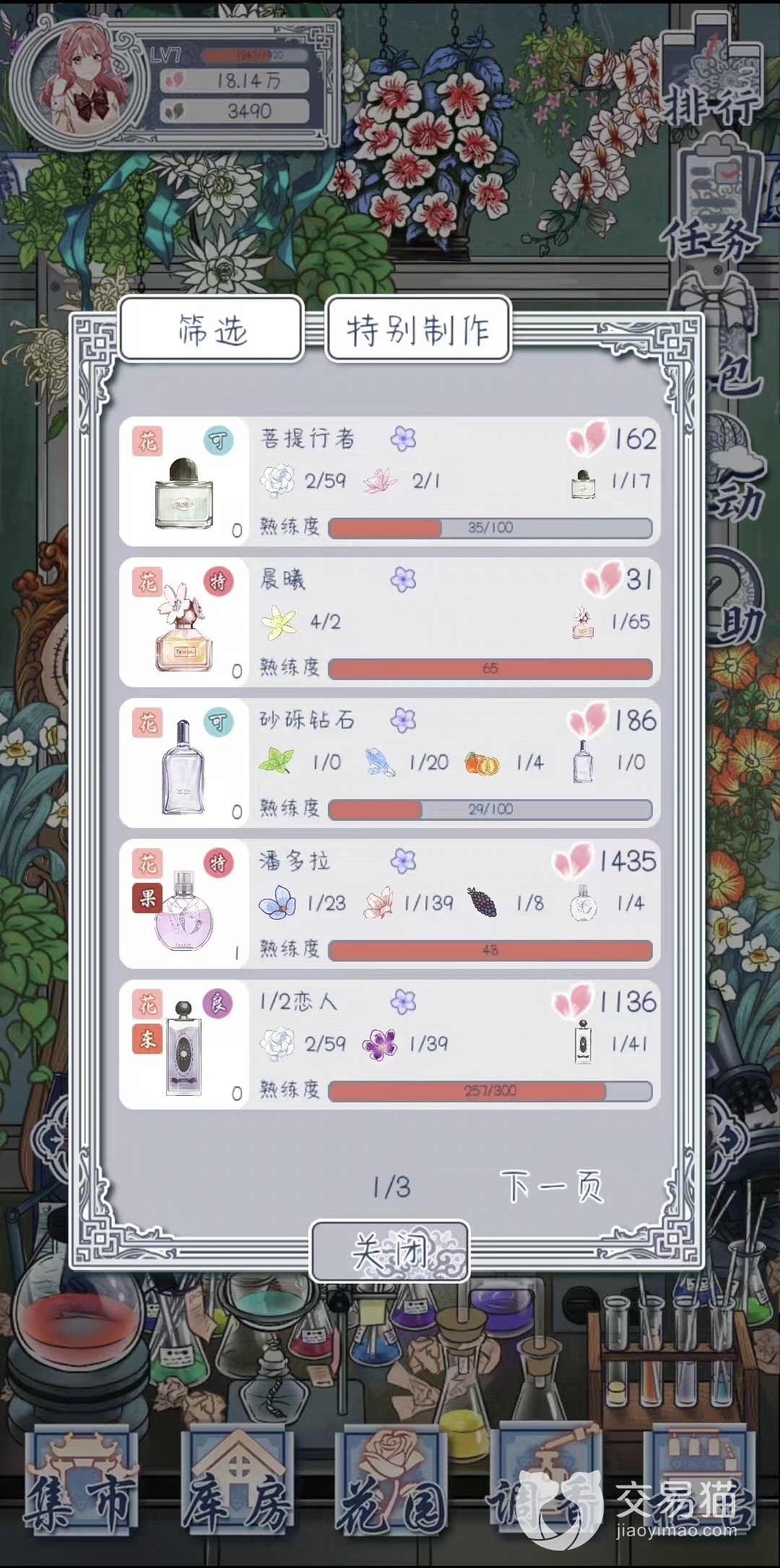Open the 特别制作 special crafting button
This screenshot has width=780, height=1568.
click(418, 330)
